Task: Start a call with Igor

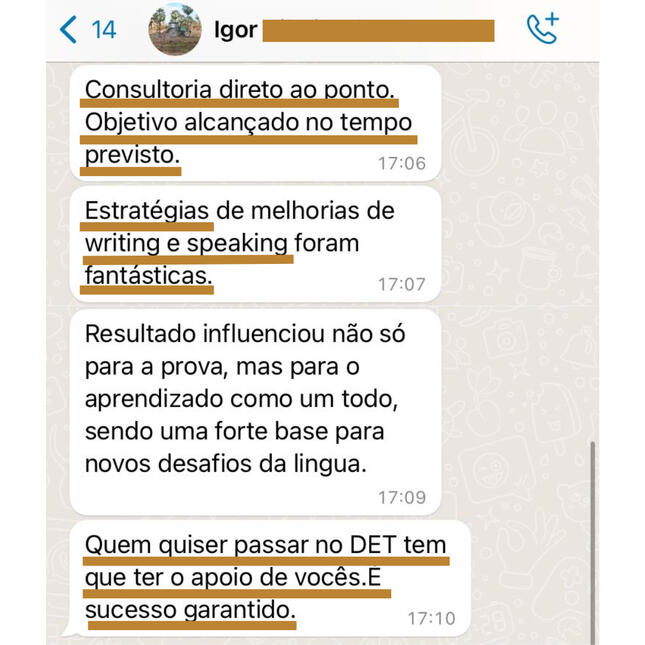Action: (x=542, y=29)
